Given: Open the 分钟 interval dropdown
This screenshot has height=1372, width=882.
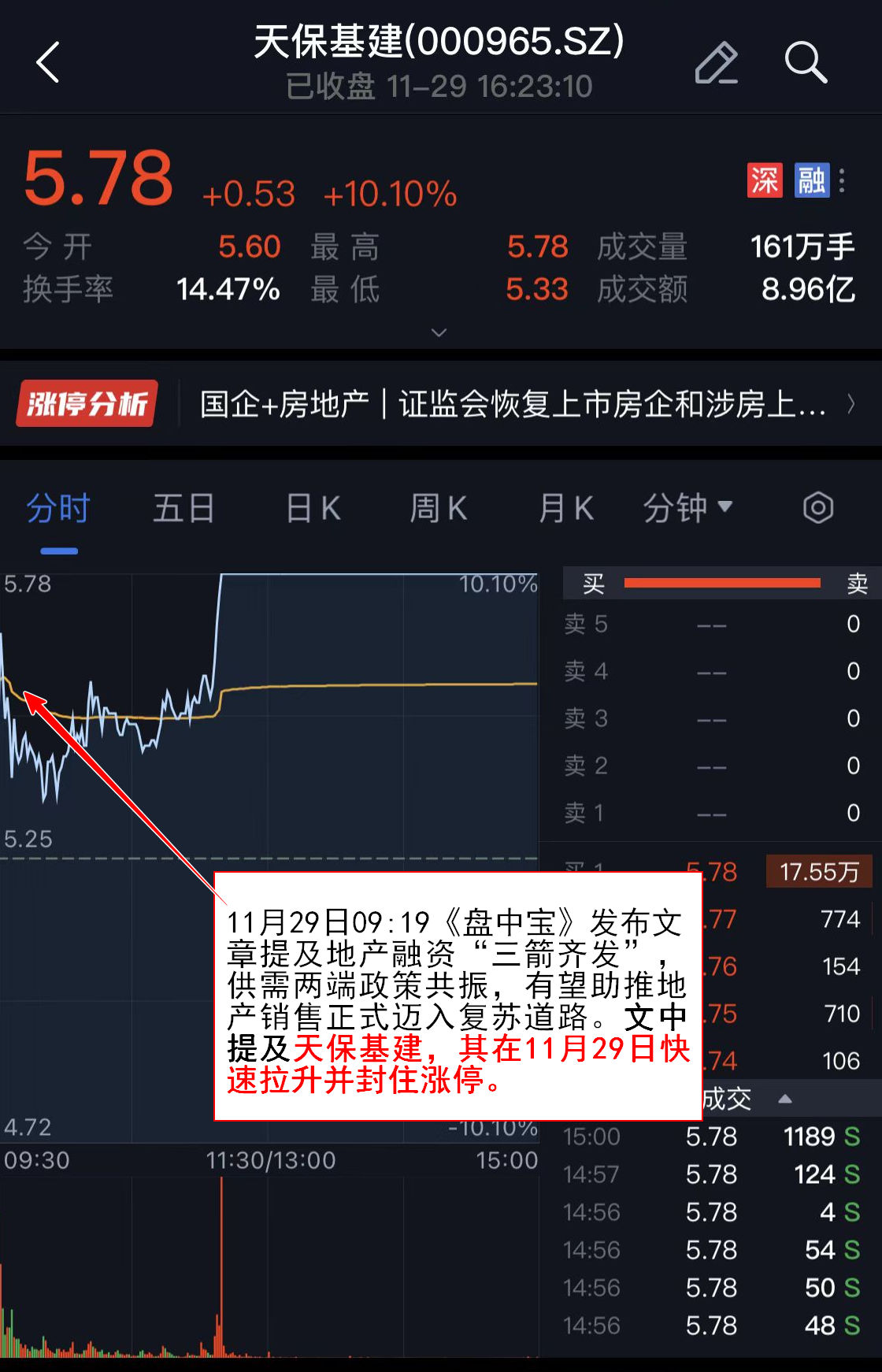Looking at the screenshot, I should 687,509.
